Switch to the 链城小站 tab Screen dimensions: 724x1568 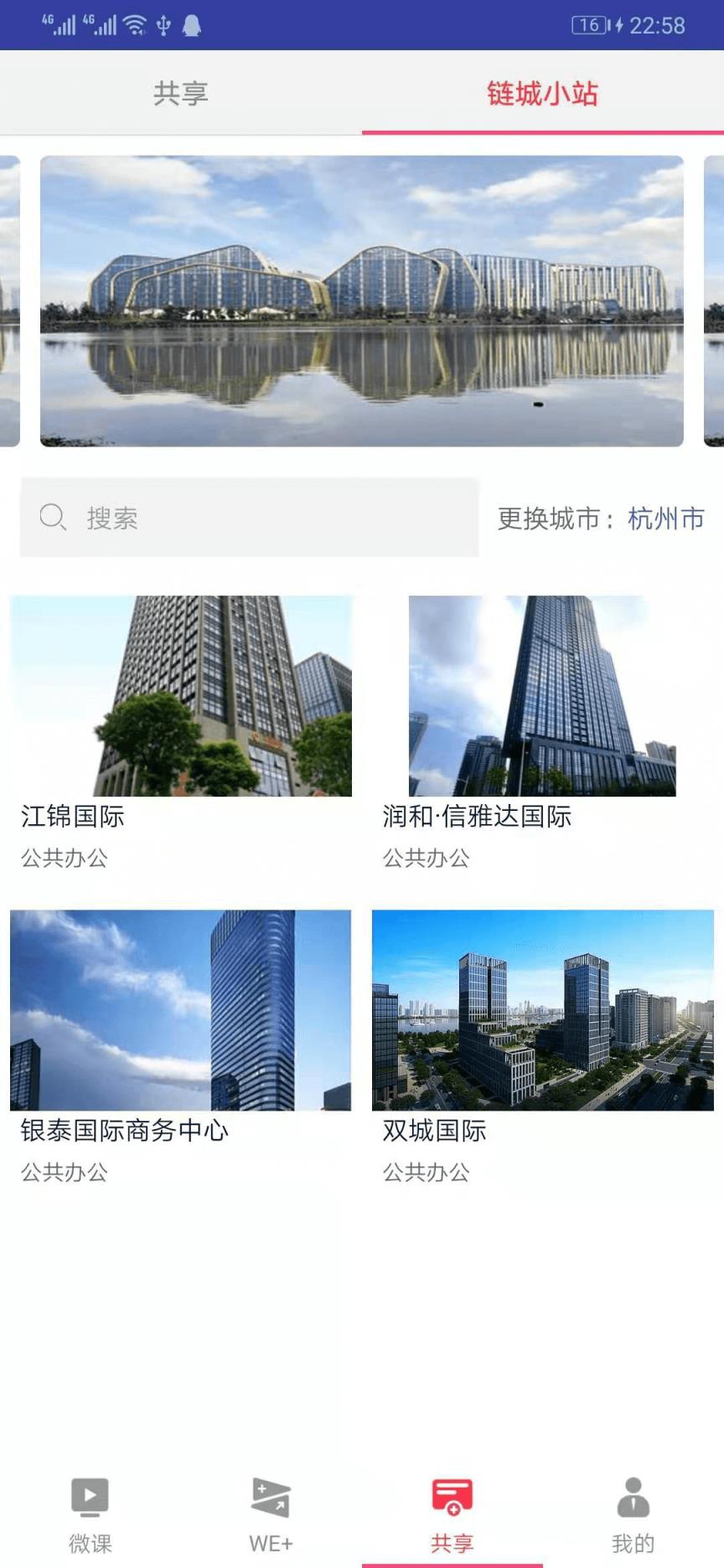[x=542, y=94]
